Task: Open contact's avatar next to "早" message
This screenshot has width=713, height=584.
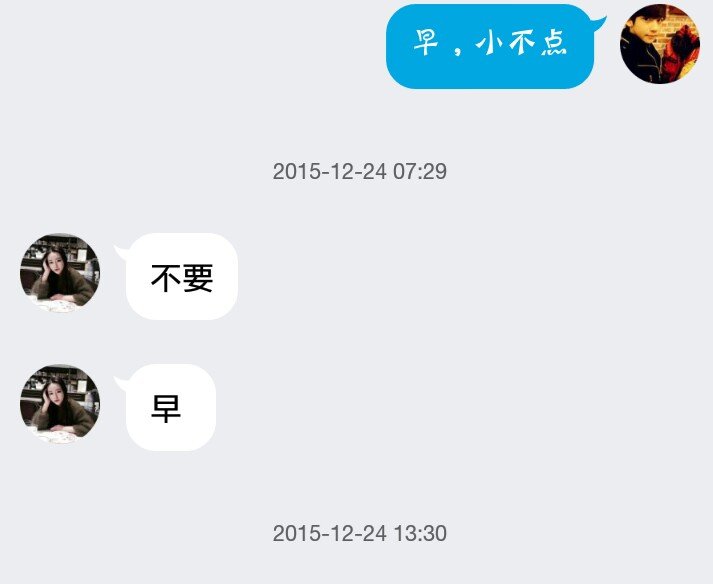Action: (x=60, y=404)
